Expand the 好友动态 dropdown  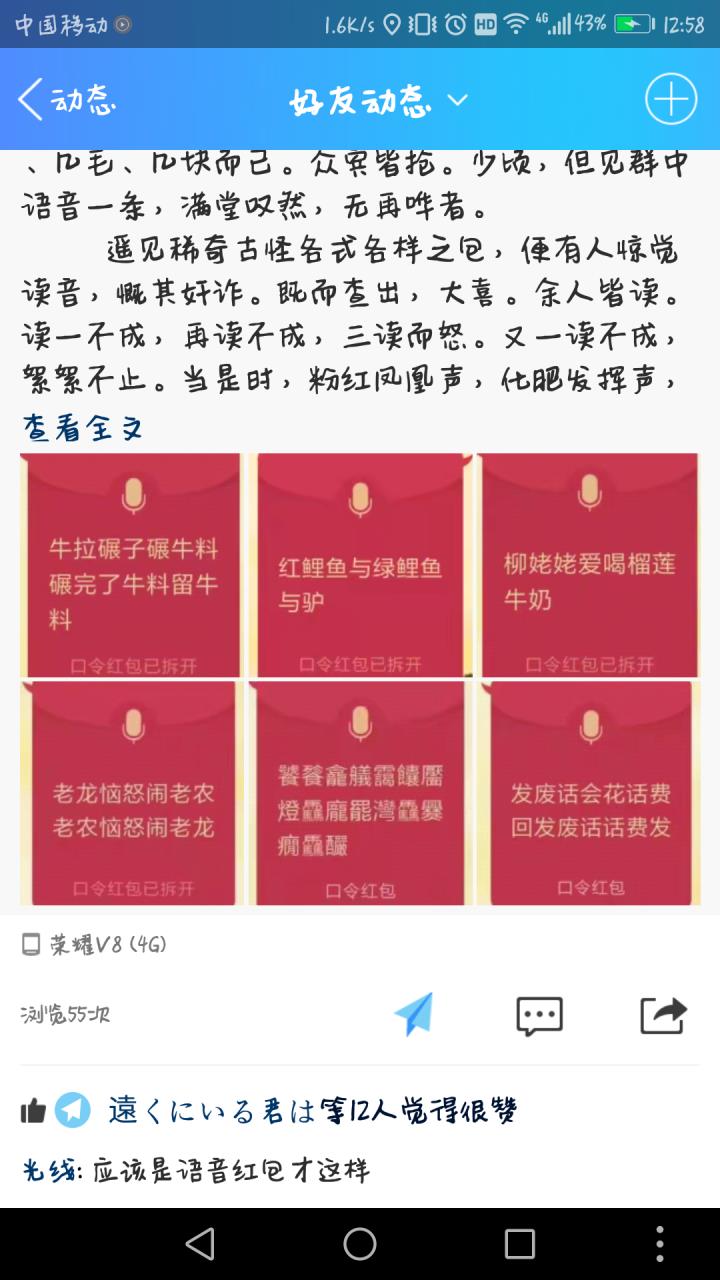[378, 100]
